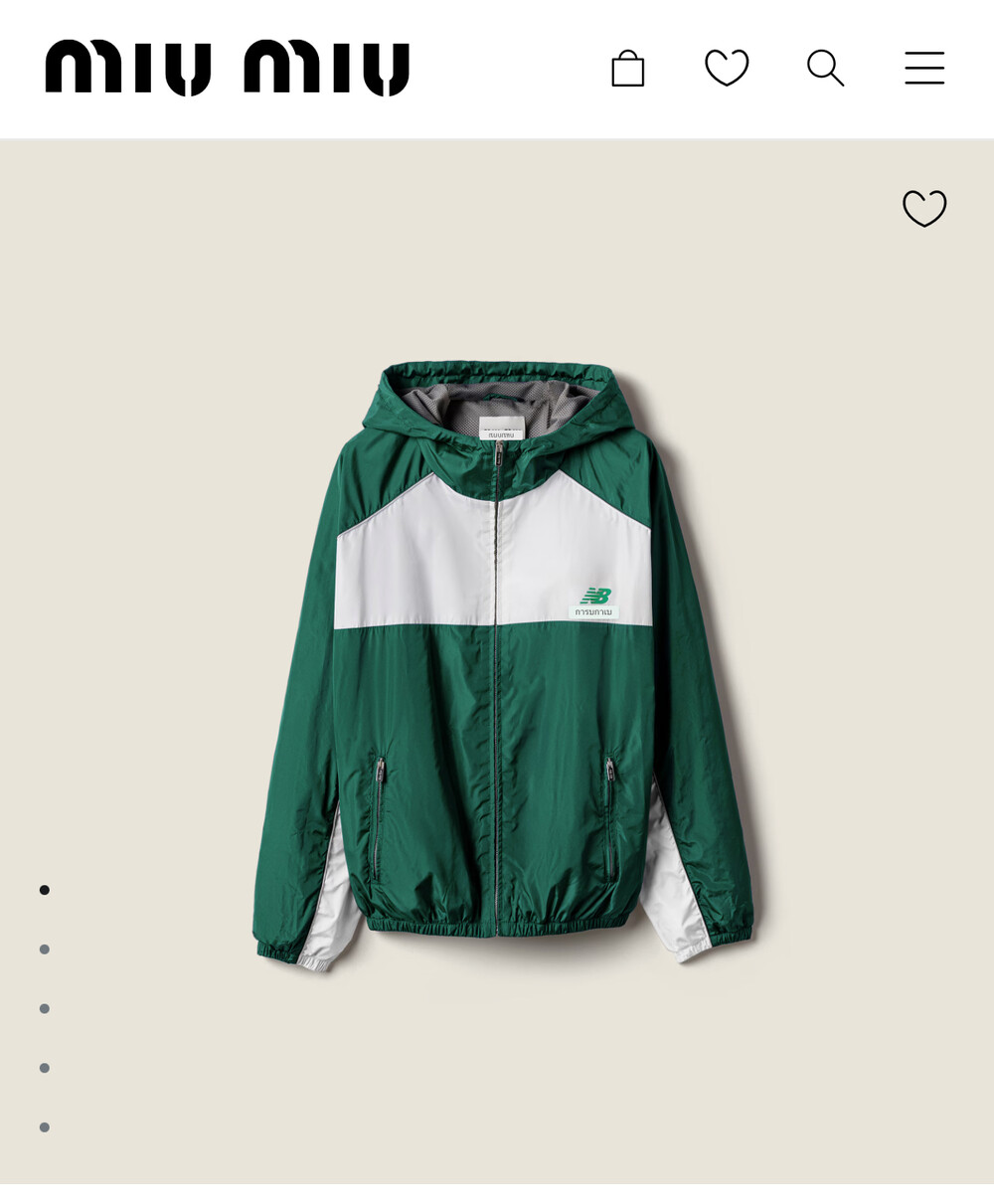
Task: Open the shopping bag
Action: [627, 69]
